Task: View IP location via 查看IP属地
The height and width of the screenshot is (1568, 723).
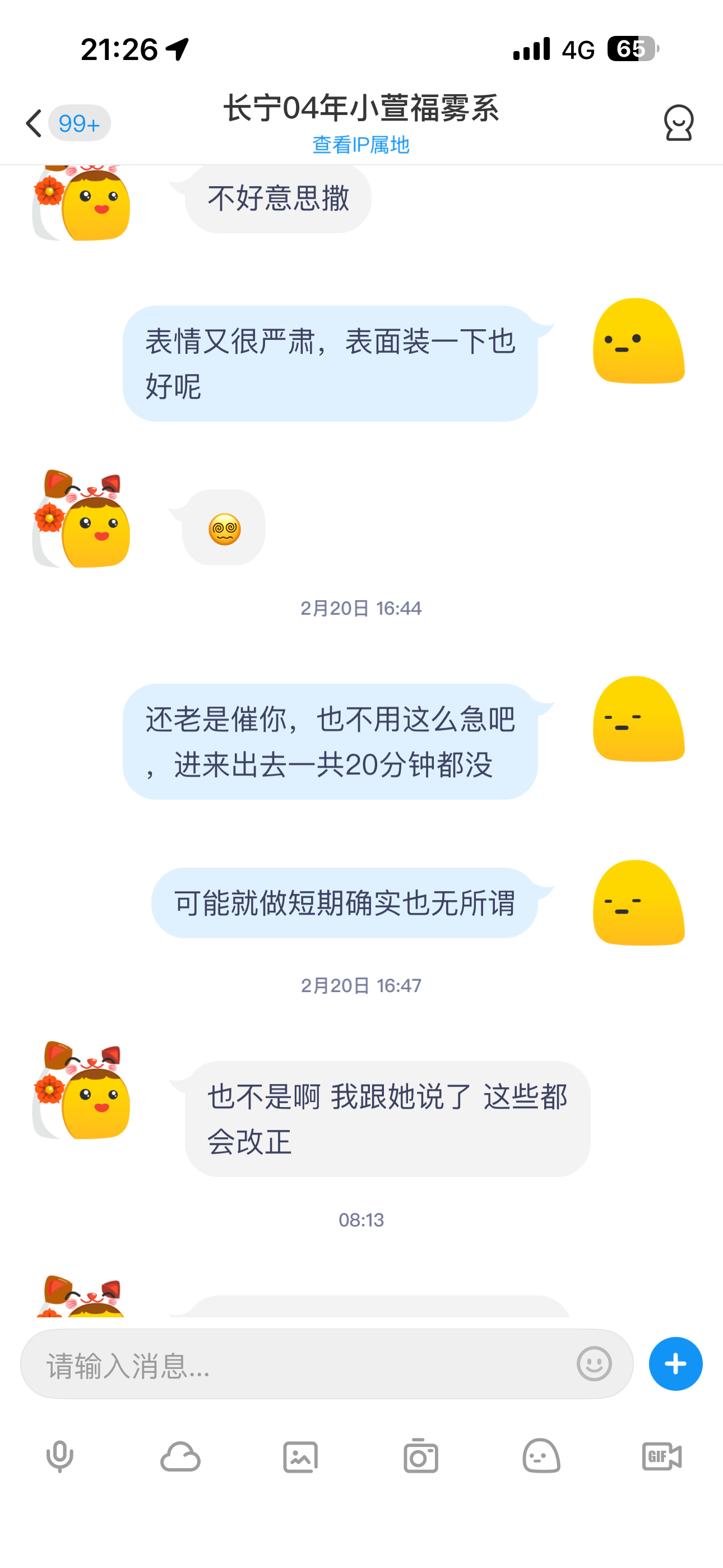Action: click(361, 145)
